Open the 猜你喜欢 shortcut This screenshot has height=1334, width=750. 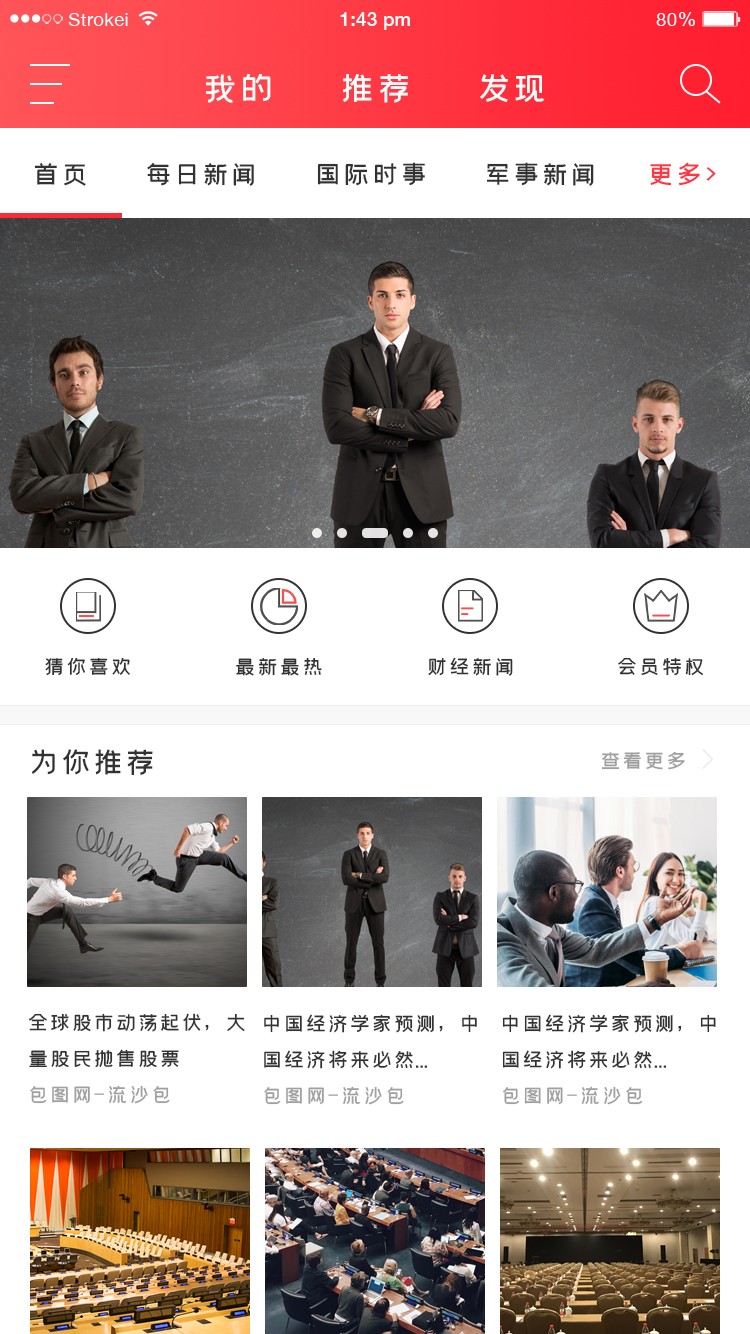88,627
